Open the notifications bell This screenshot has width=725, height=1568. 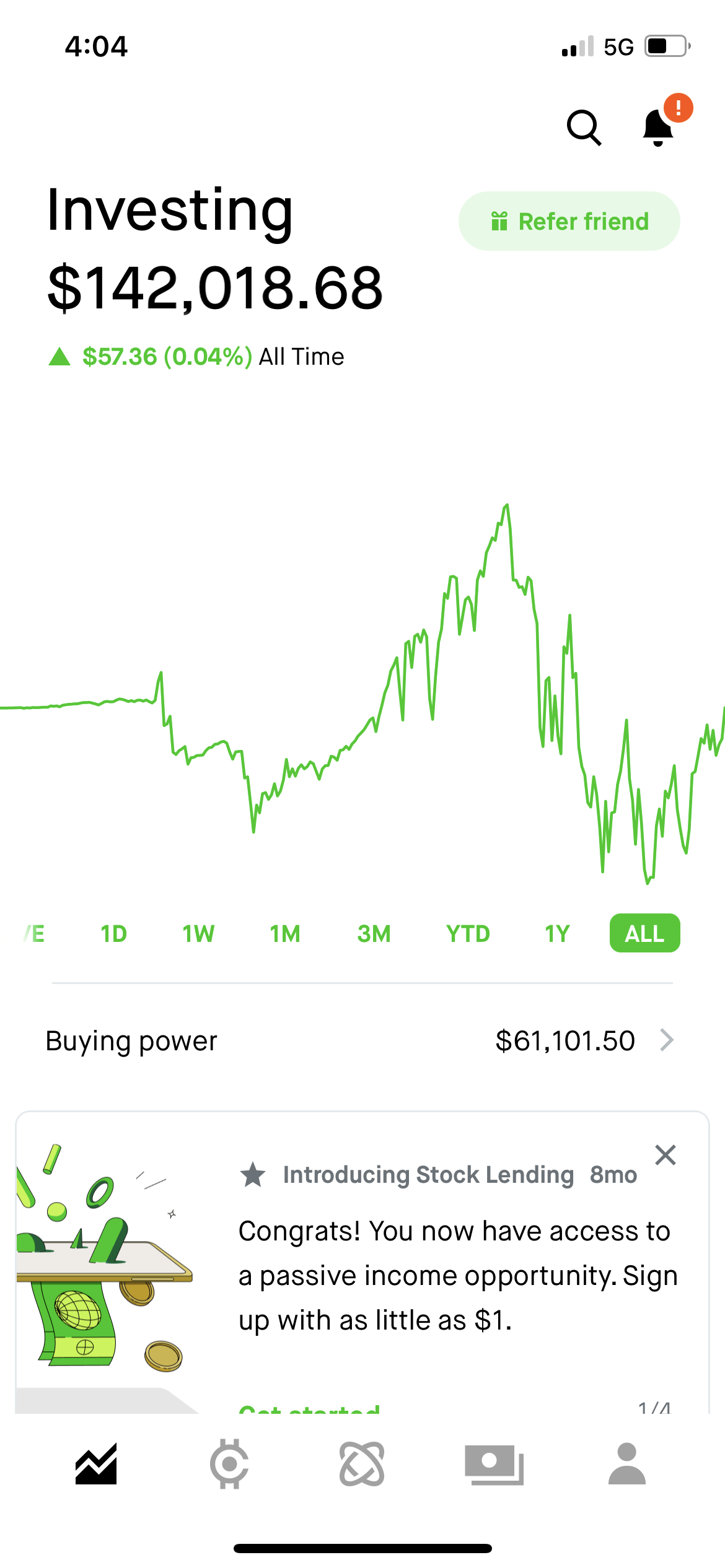pyautogui.click(x=658, y=128)
